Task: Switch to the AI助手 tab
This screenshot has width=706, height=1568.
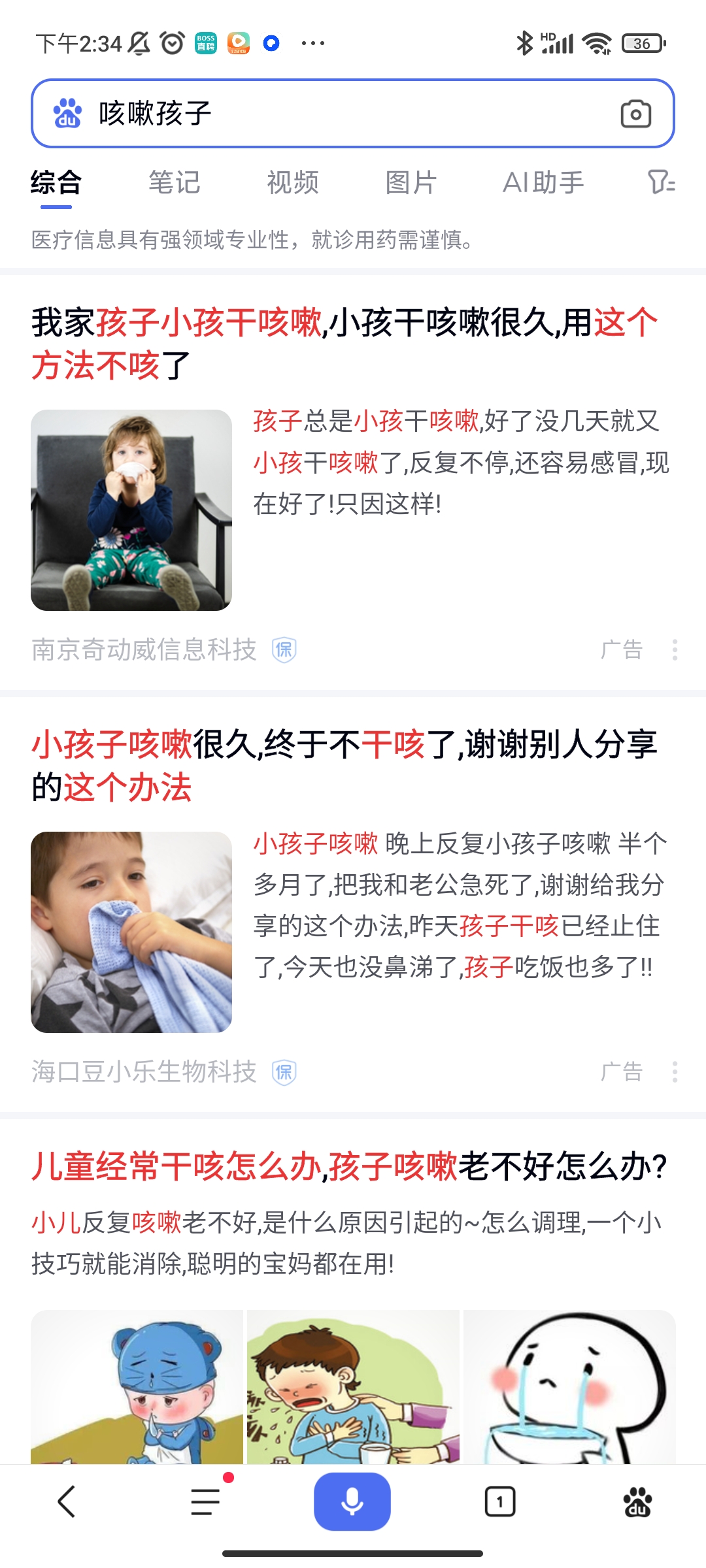Action: [543, 183]
